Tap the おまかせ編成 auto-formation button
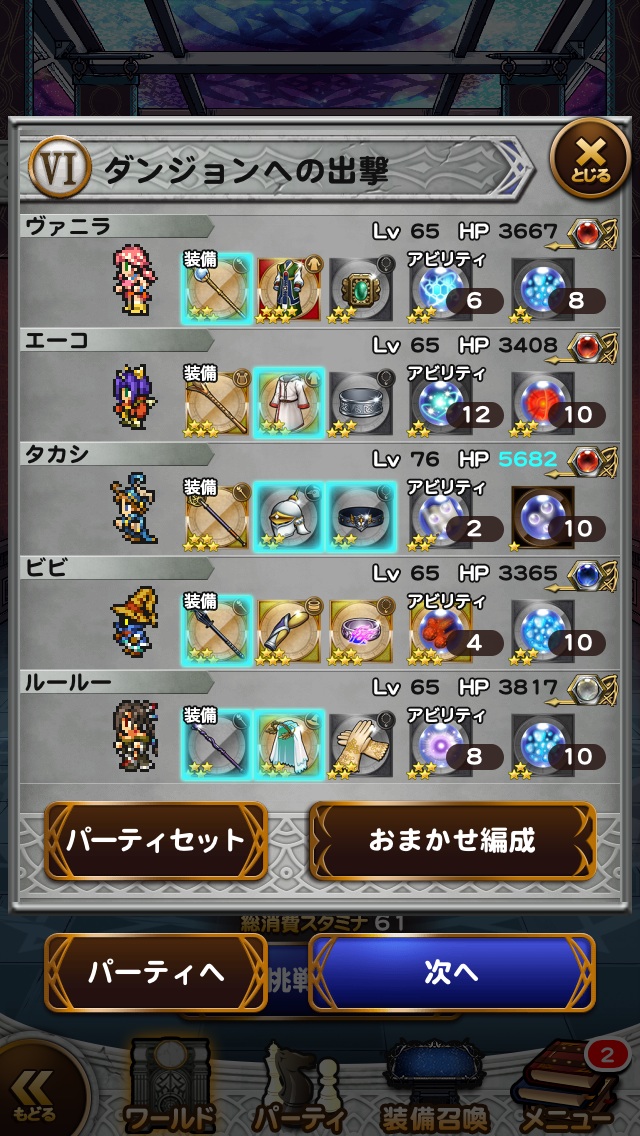This screenshot has height=1136, width=640. [452, 841]
